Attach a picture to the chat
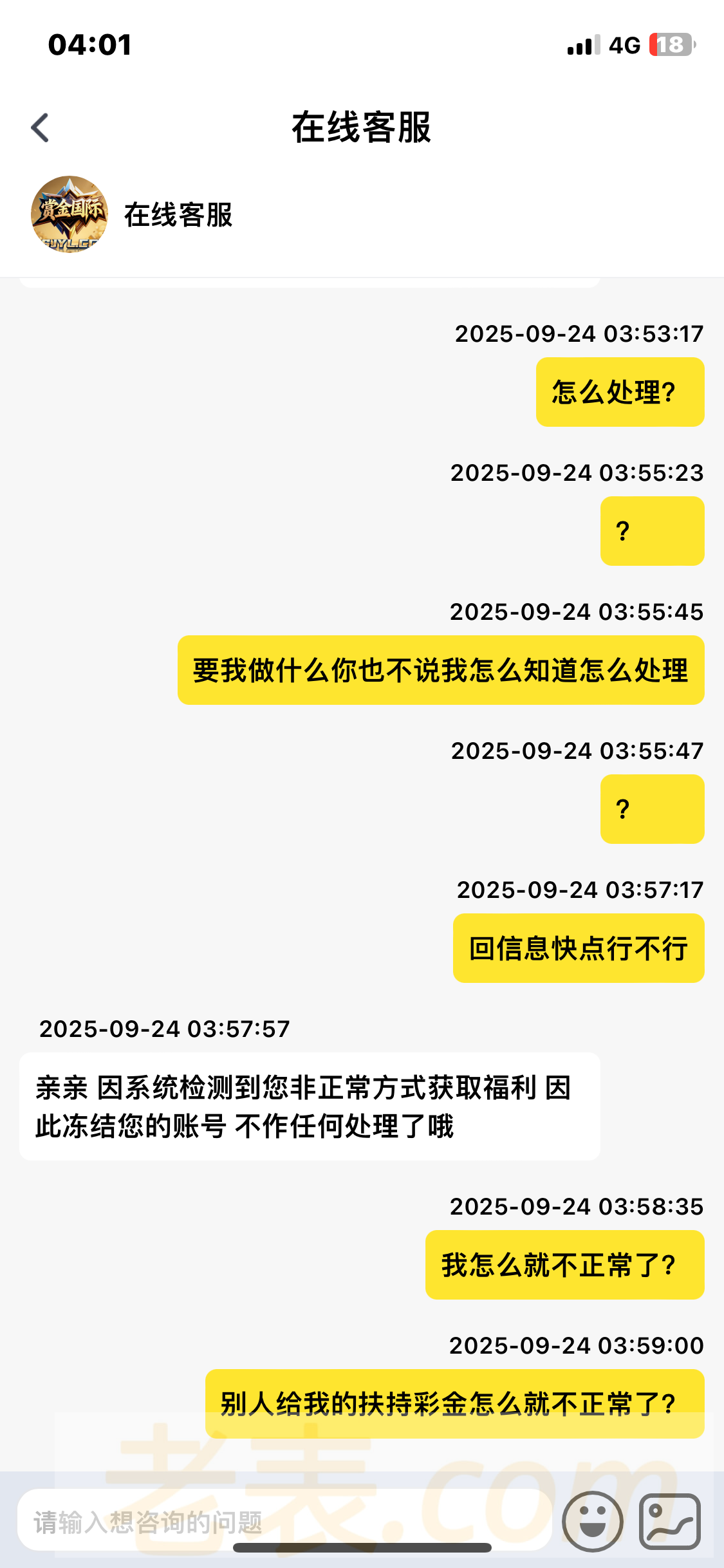The width and height of the screenshot is (724, 1568). 669,1522
